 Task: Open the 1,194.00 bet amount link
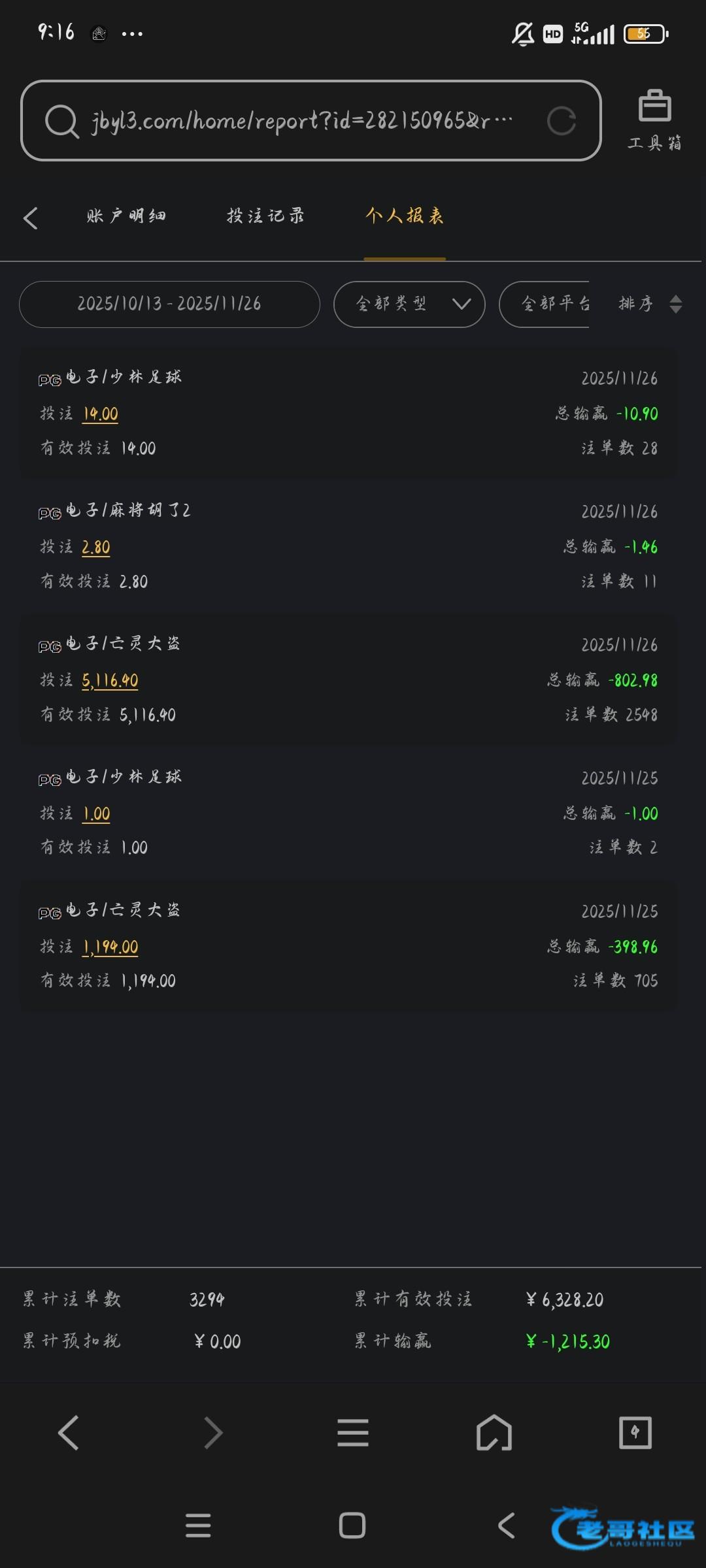(110, 947)
